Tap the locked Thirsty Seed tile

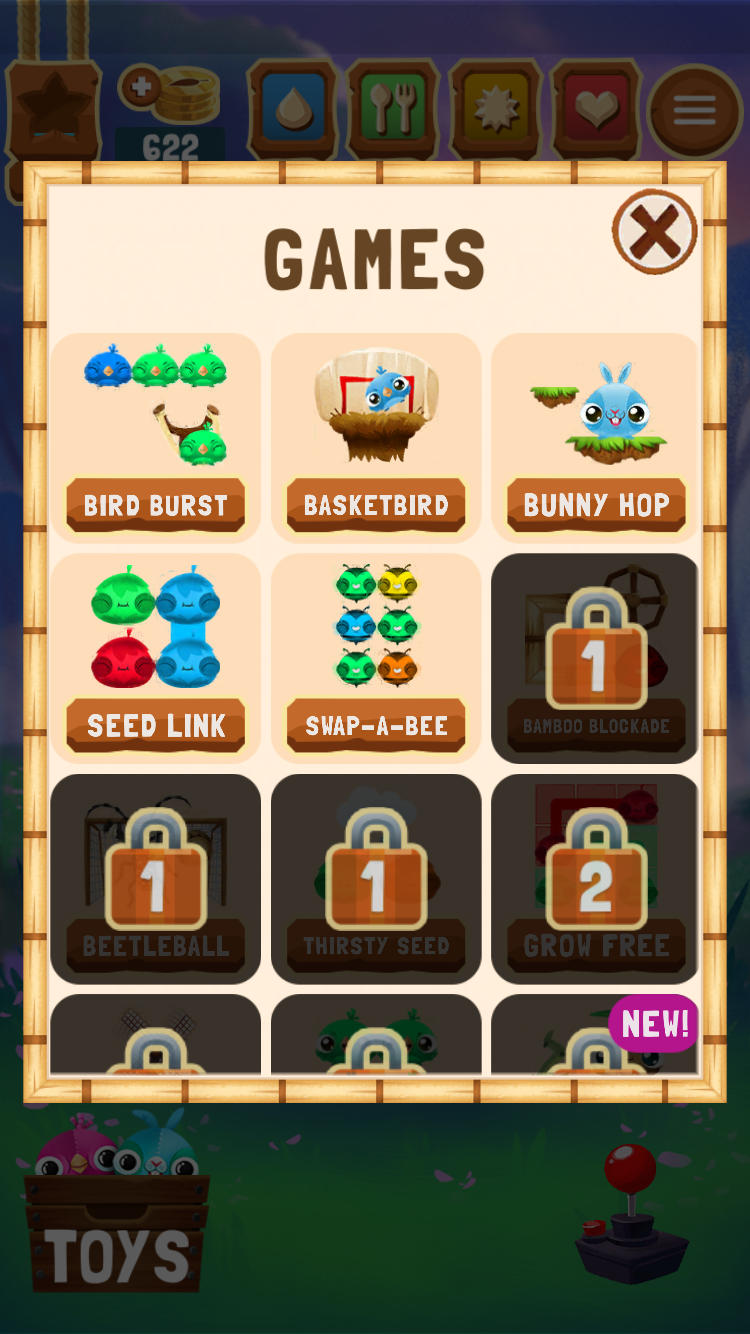point(375,878)
